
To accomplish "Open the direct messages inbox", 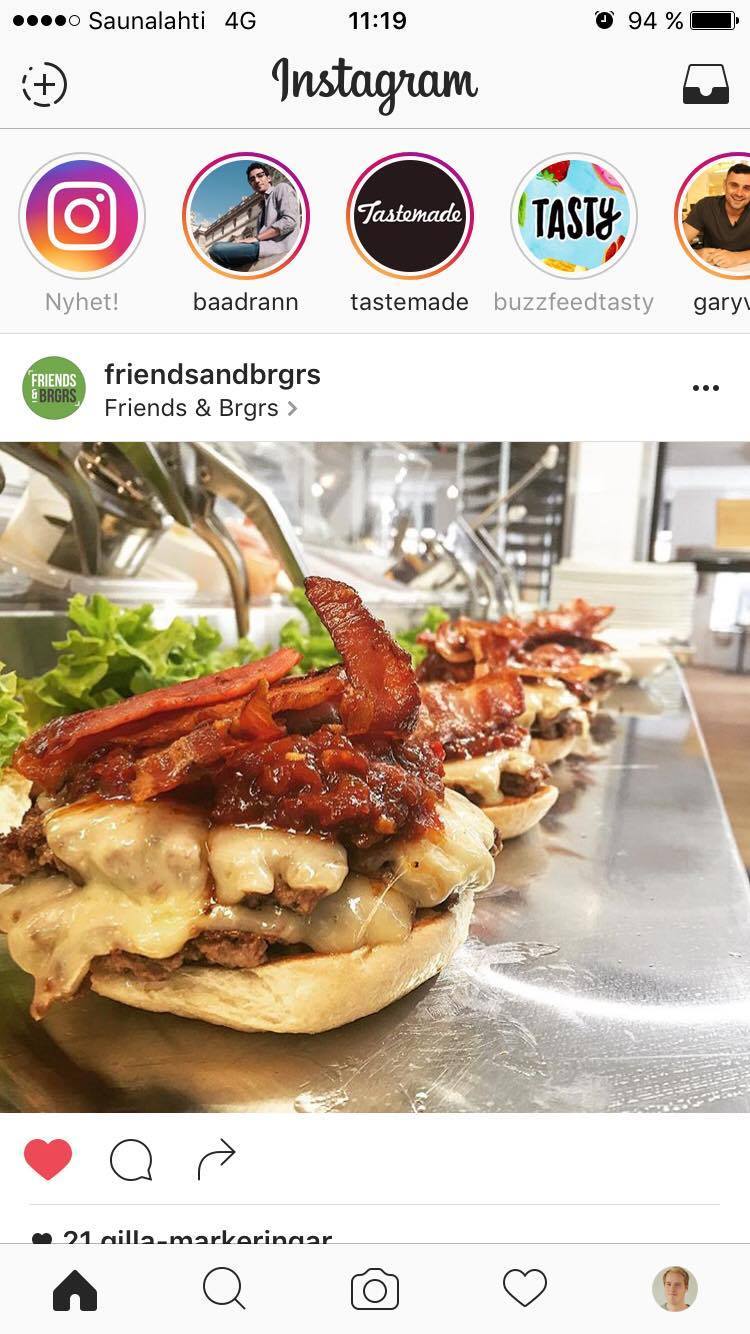I will [x=705, y=85].
